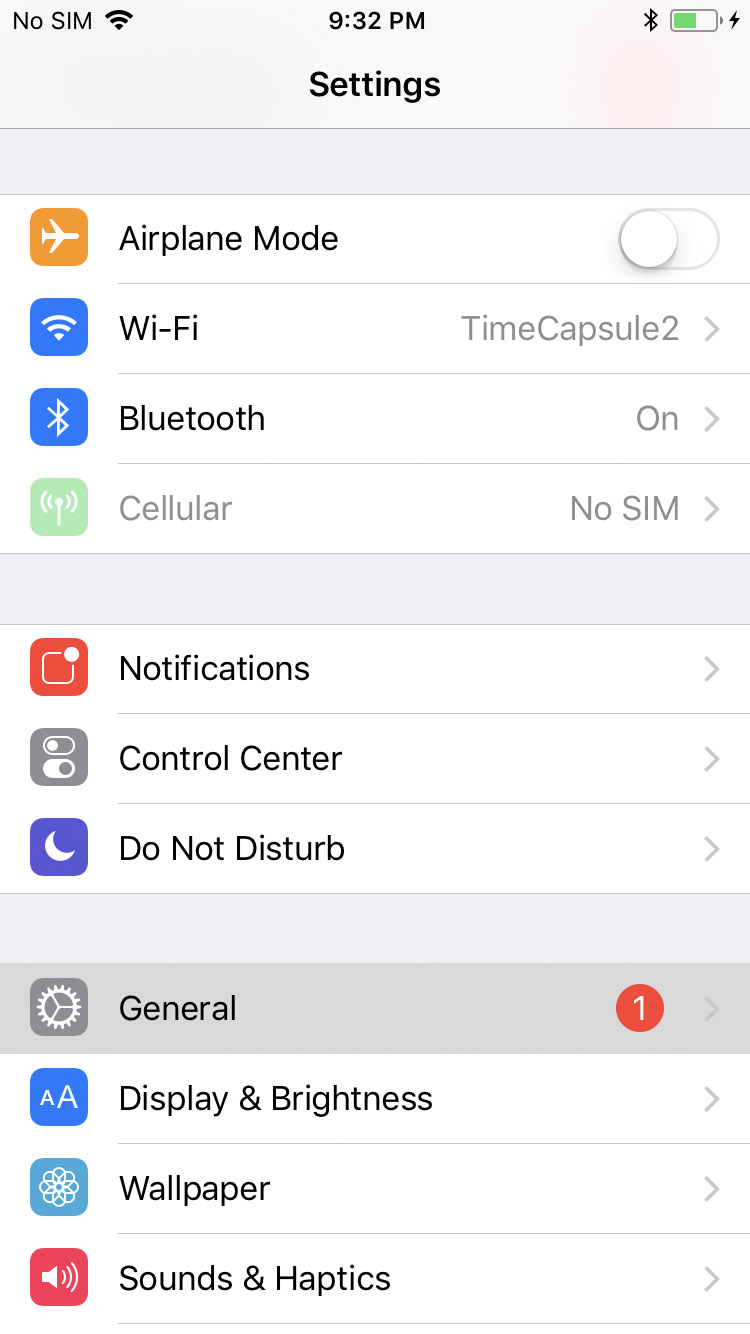Open Display & Brightness
The image size is (750, 1334).
375,1099
